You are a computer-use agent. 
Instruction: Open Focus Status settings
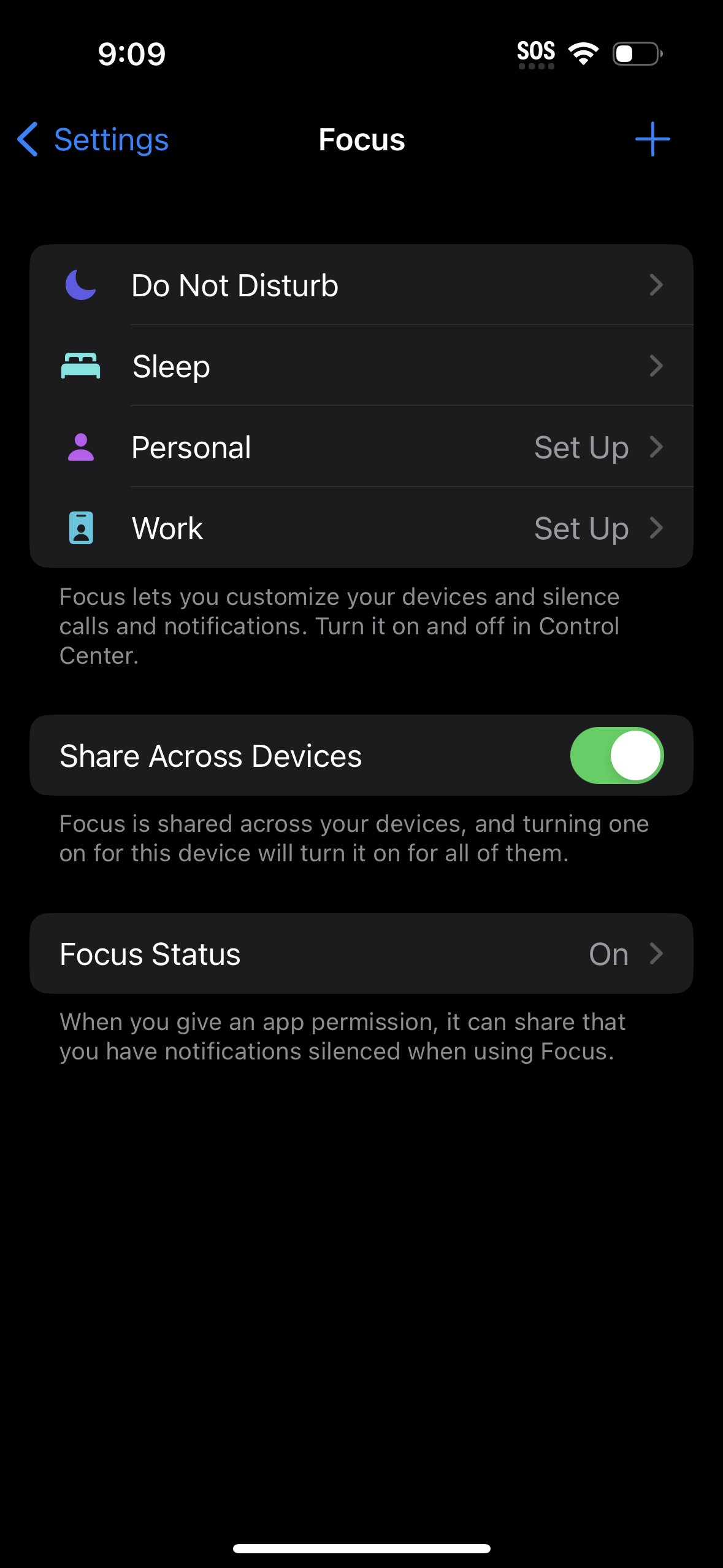(361, 953)
